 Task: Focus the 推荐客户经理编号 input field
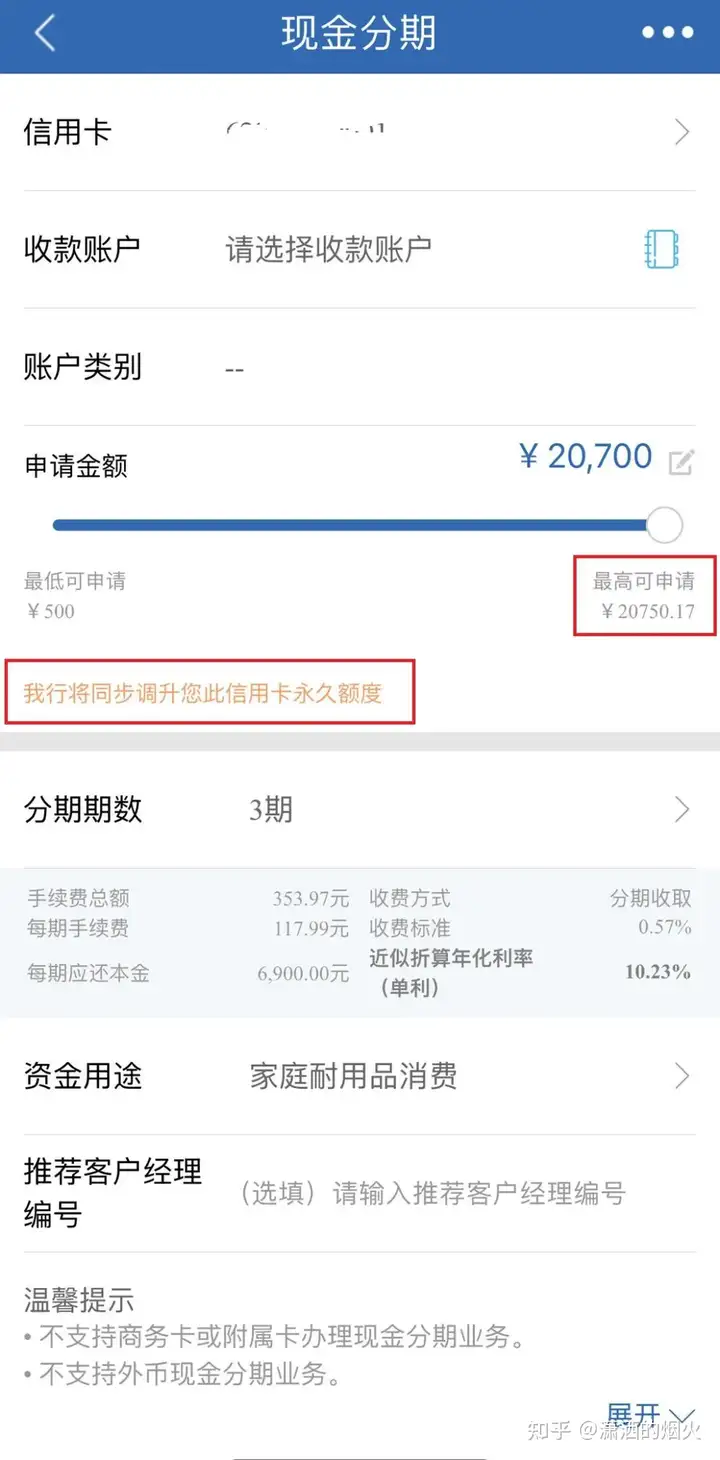(431, 1193)
